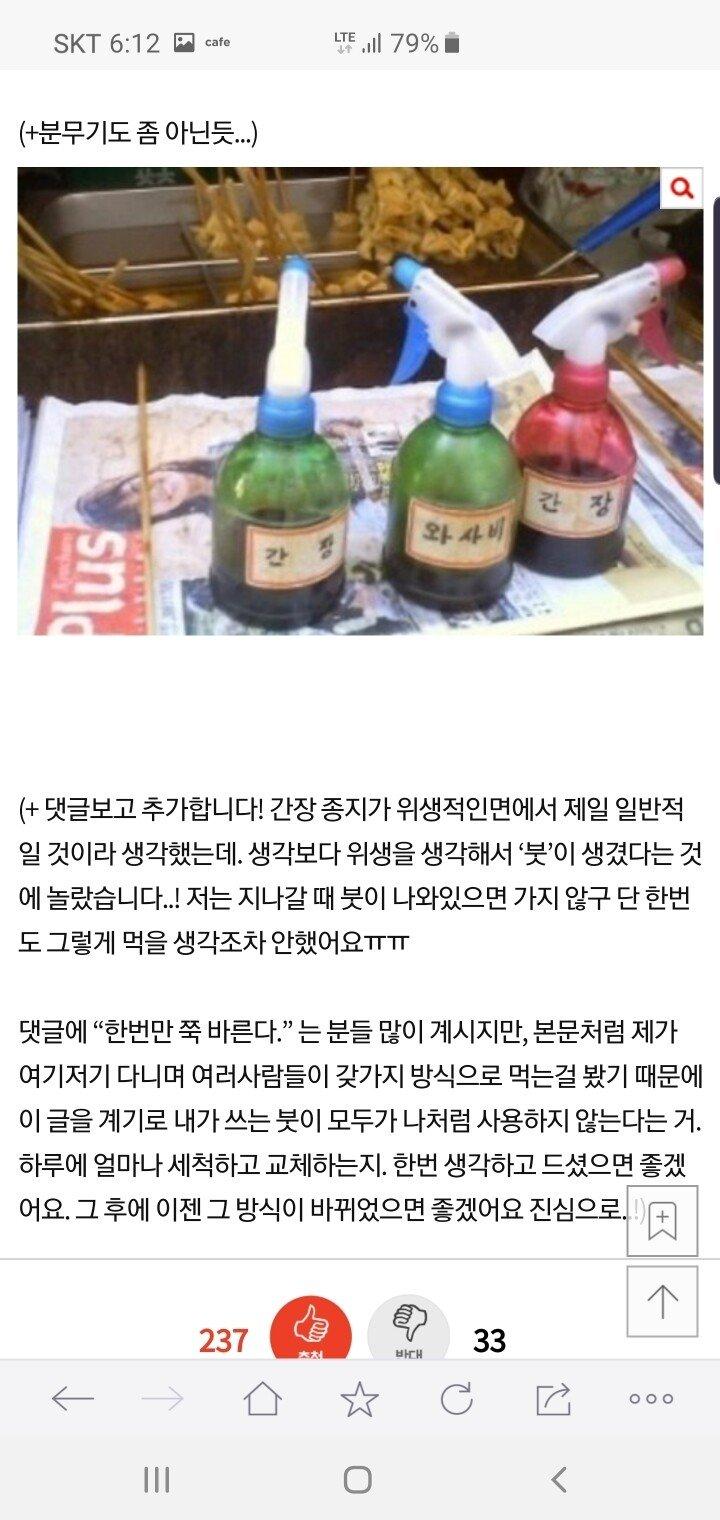Open the browser home page
This screenshot has height=1520, width=720.
(x=262, y=1399)
